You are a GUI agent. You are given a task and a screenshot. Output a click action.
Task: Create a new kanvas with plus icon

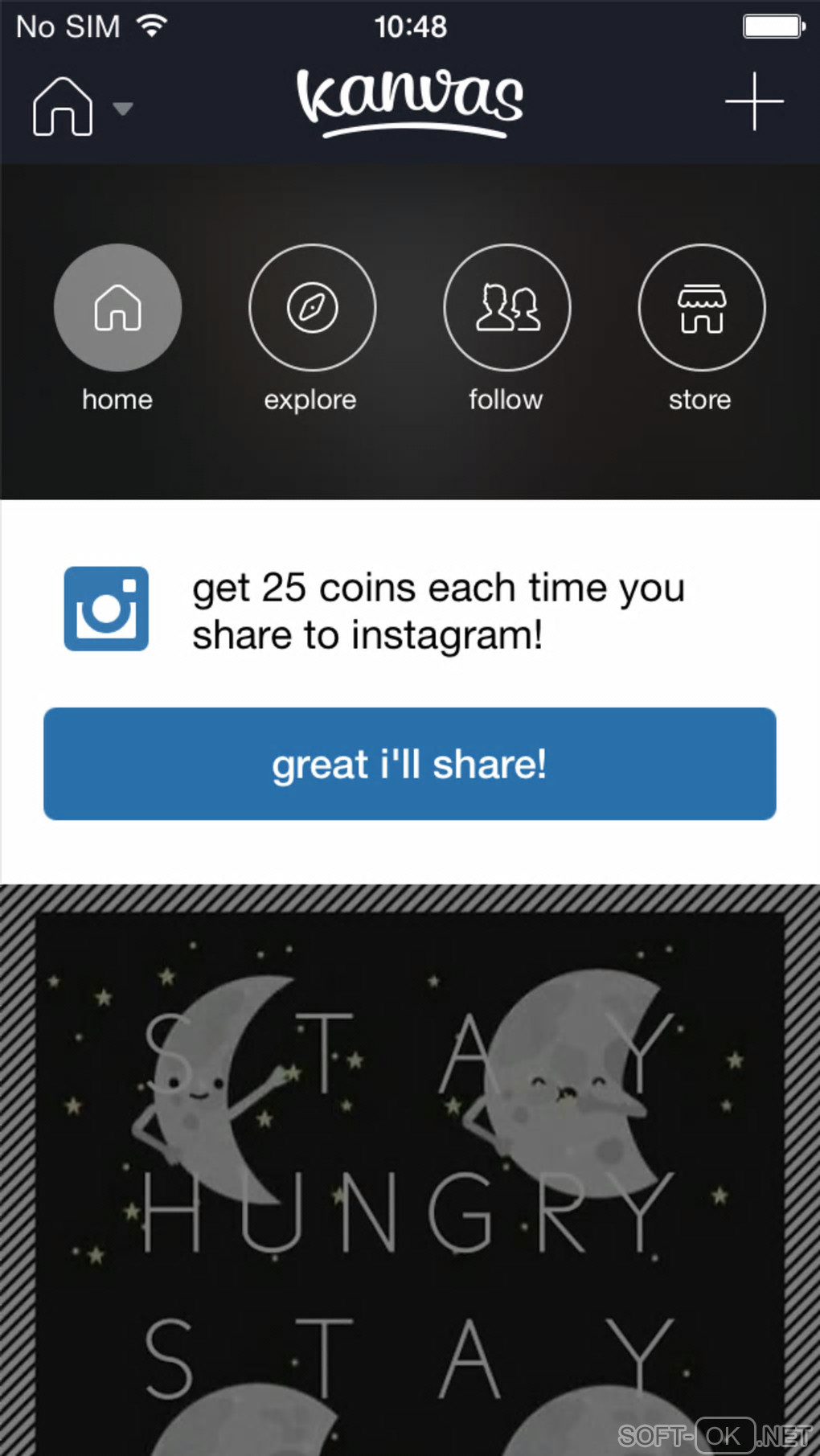coord(753,101)
